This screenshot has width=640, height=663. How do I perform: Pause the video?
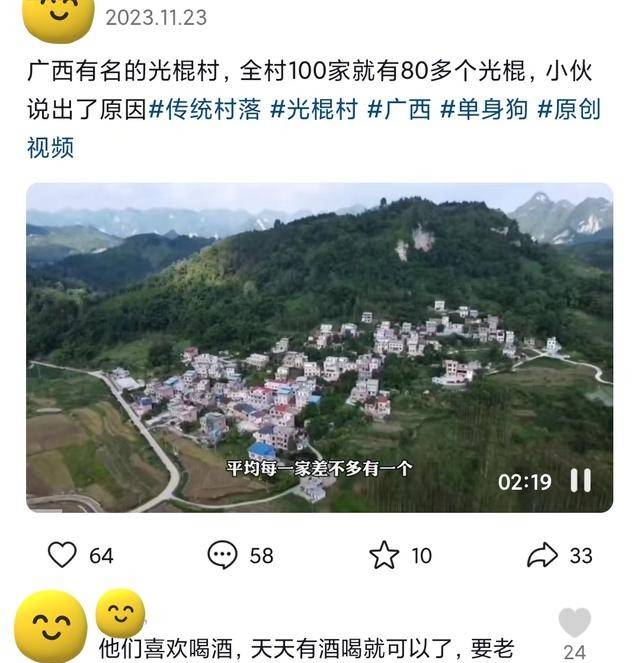coord(581,481)
